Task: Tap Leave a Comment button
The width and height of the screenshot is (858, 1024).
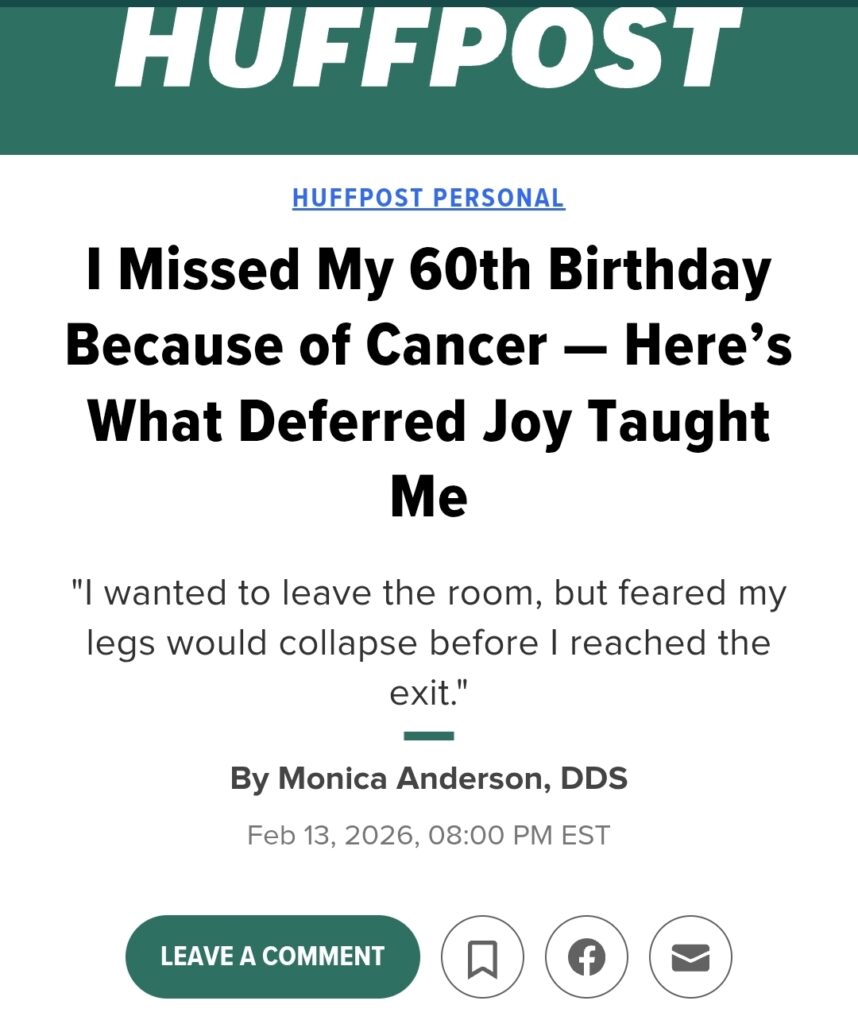Action: point(272,956)
